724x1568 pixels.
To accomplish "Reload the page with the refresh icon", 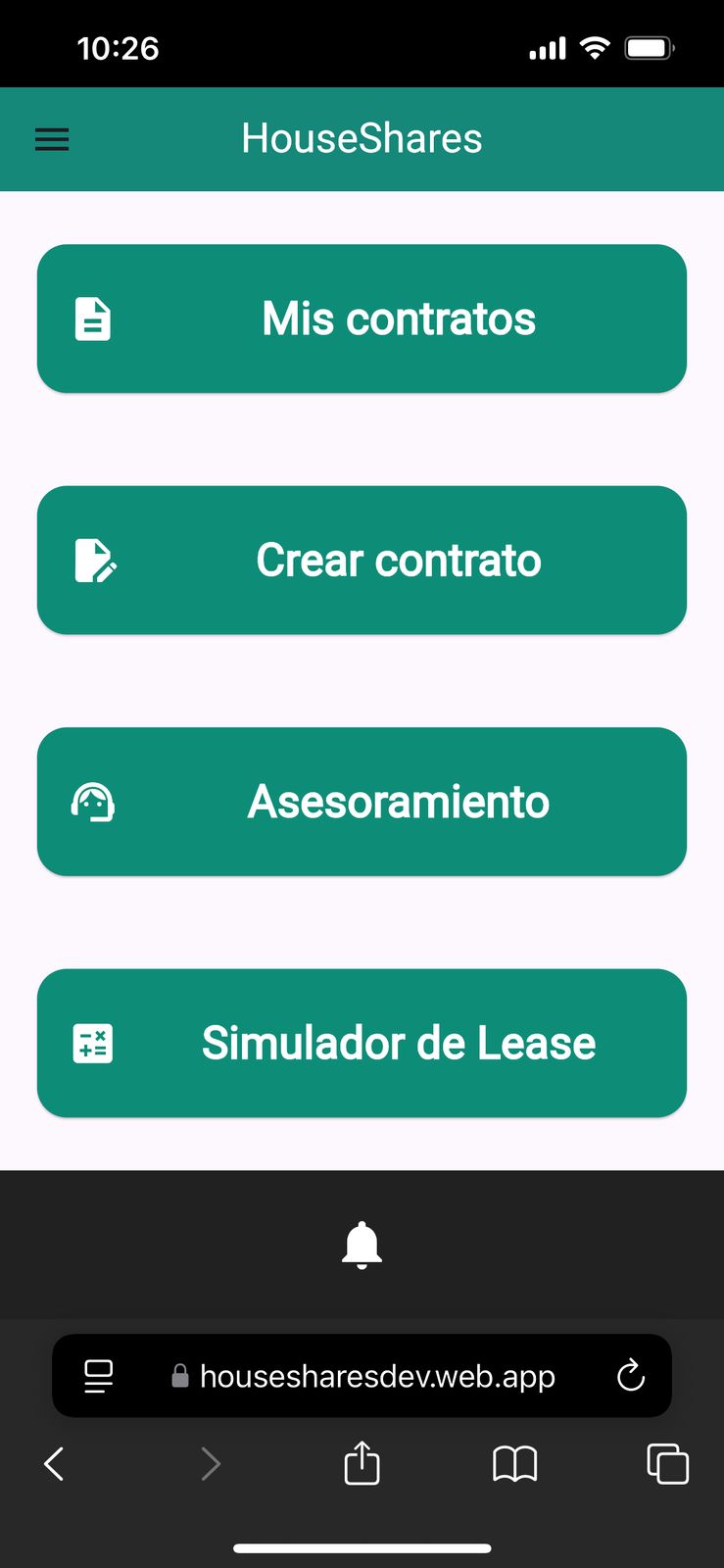I will click(x=630, y=1376).
